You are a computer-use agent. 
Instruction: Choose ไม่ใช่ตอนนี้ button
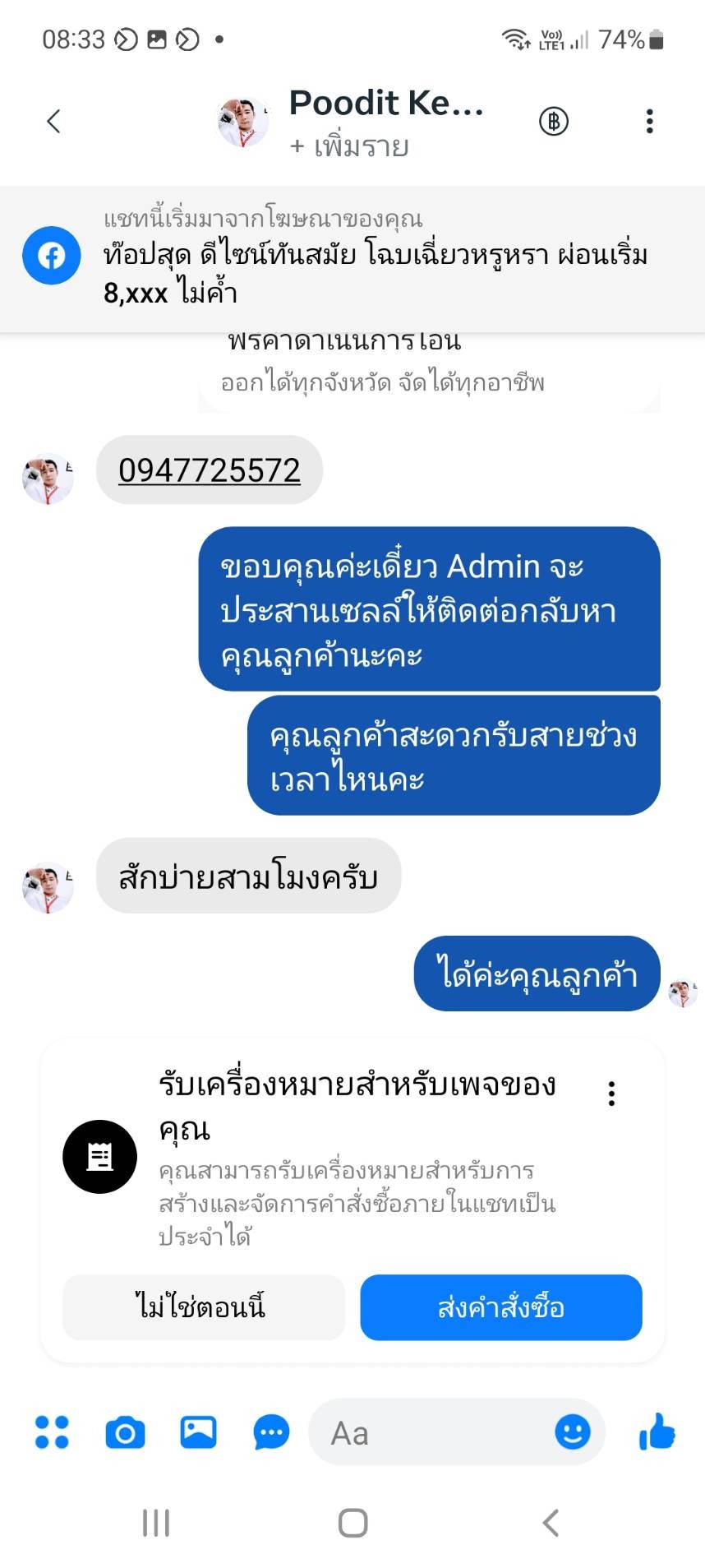point(203,1307)
